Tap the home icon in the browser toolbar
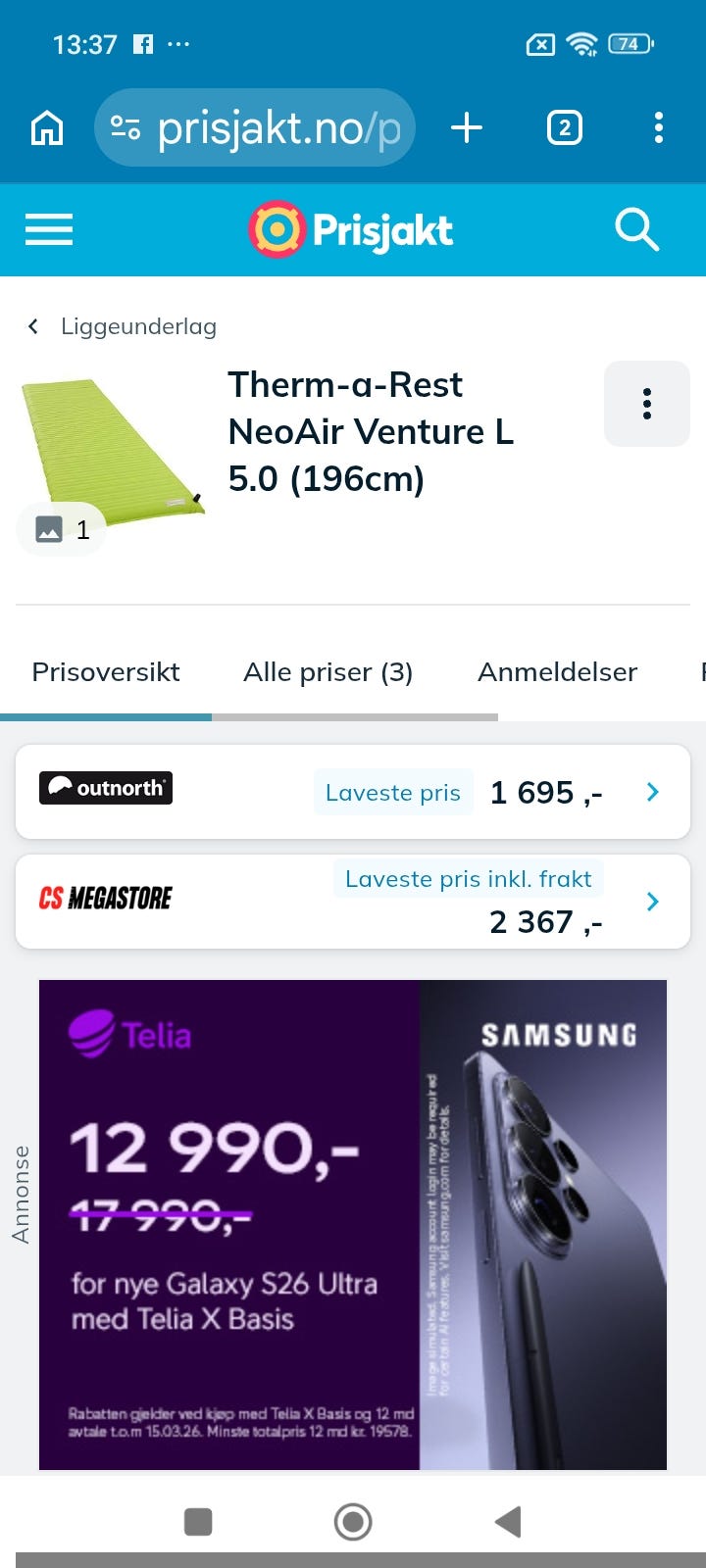706x1568 pixels. (46, 127)
